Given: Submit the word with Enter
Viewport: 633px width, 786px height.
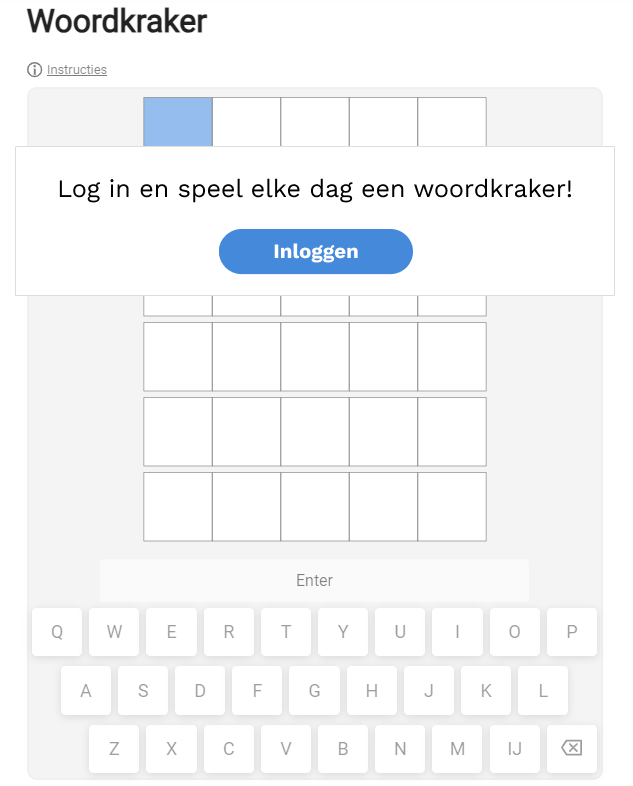Looking at the screenshot, I should pyautogui.click(x=314, y=580).
